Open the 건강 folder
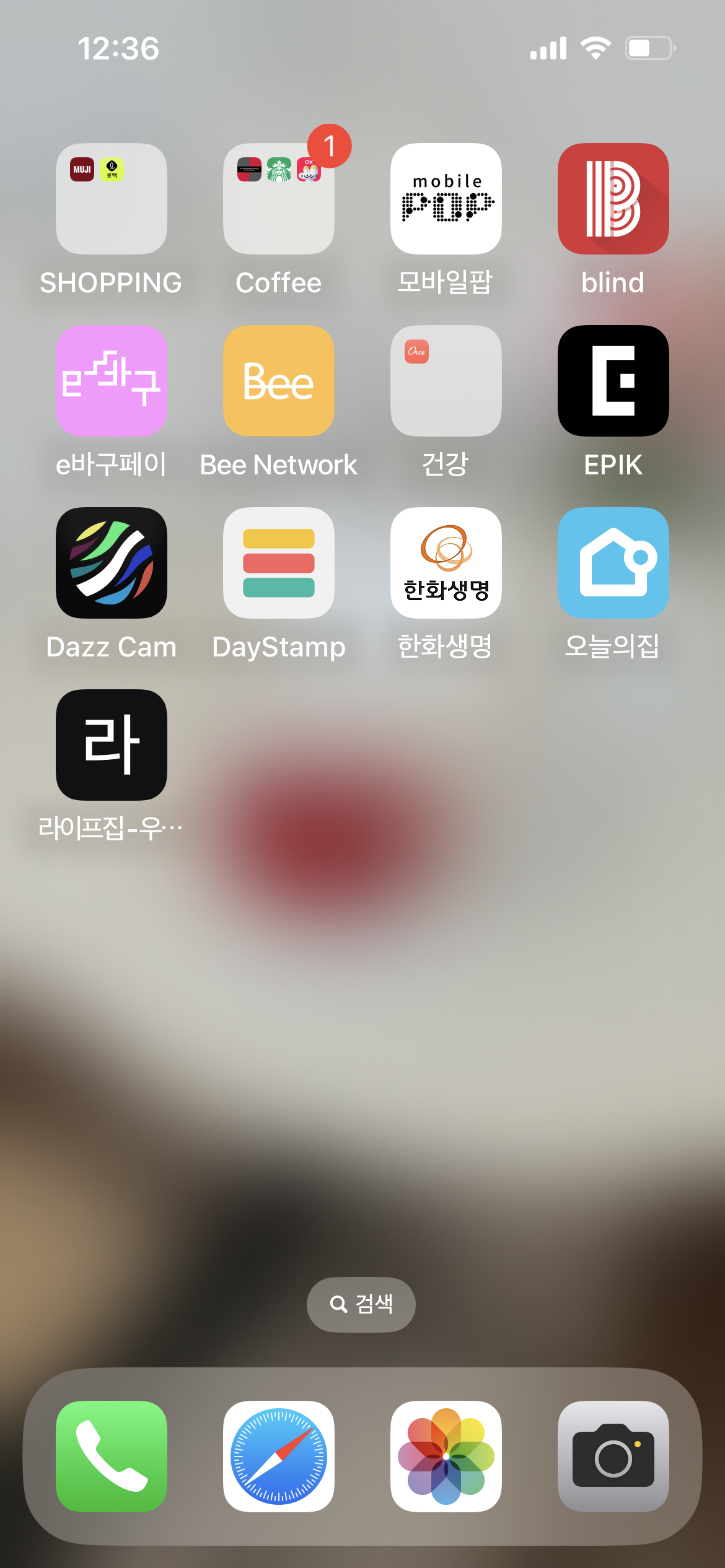Image resolution: width=725 pixels, height=1568 pixels. pos(446,381)
